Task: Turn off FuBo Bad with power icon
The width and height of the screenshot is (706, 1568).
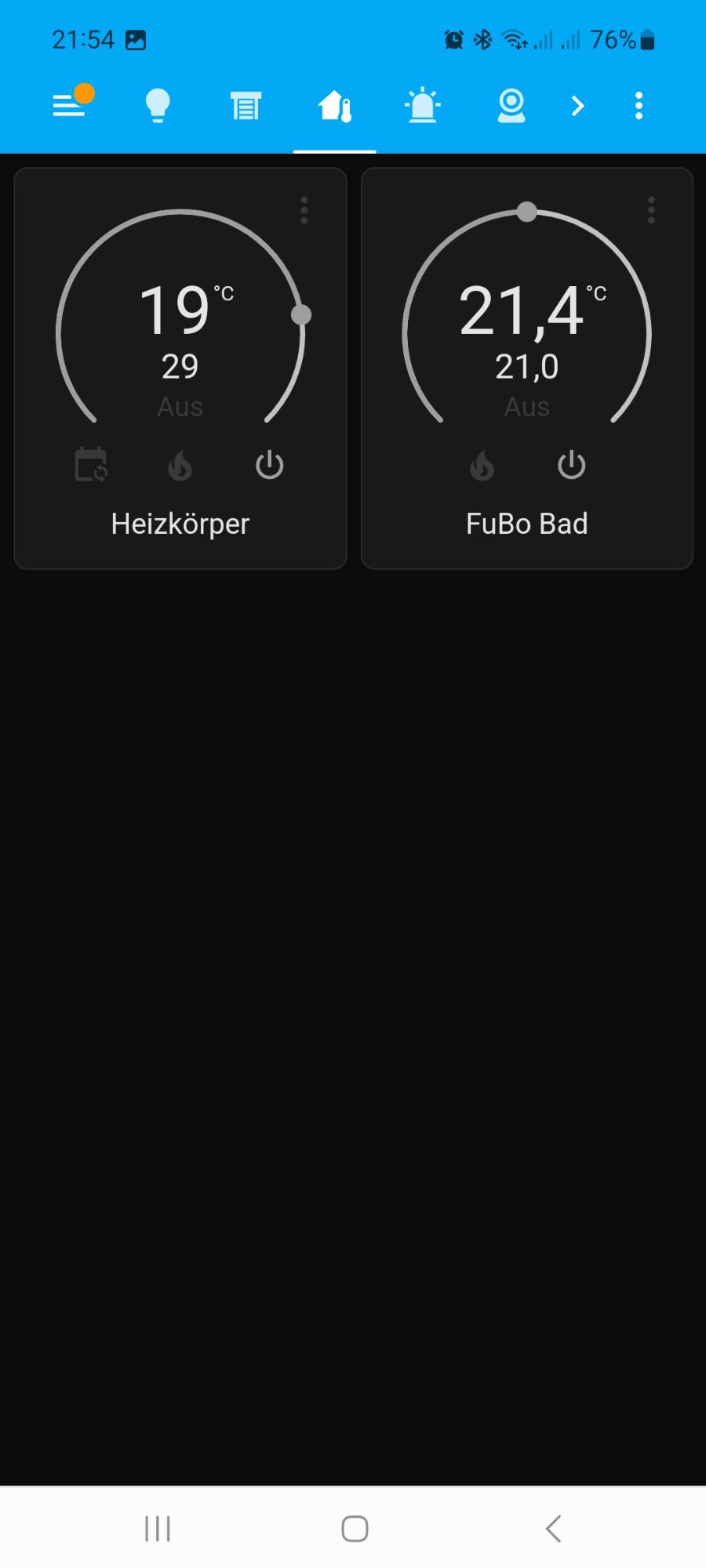Action: pos(572,465)
